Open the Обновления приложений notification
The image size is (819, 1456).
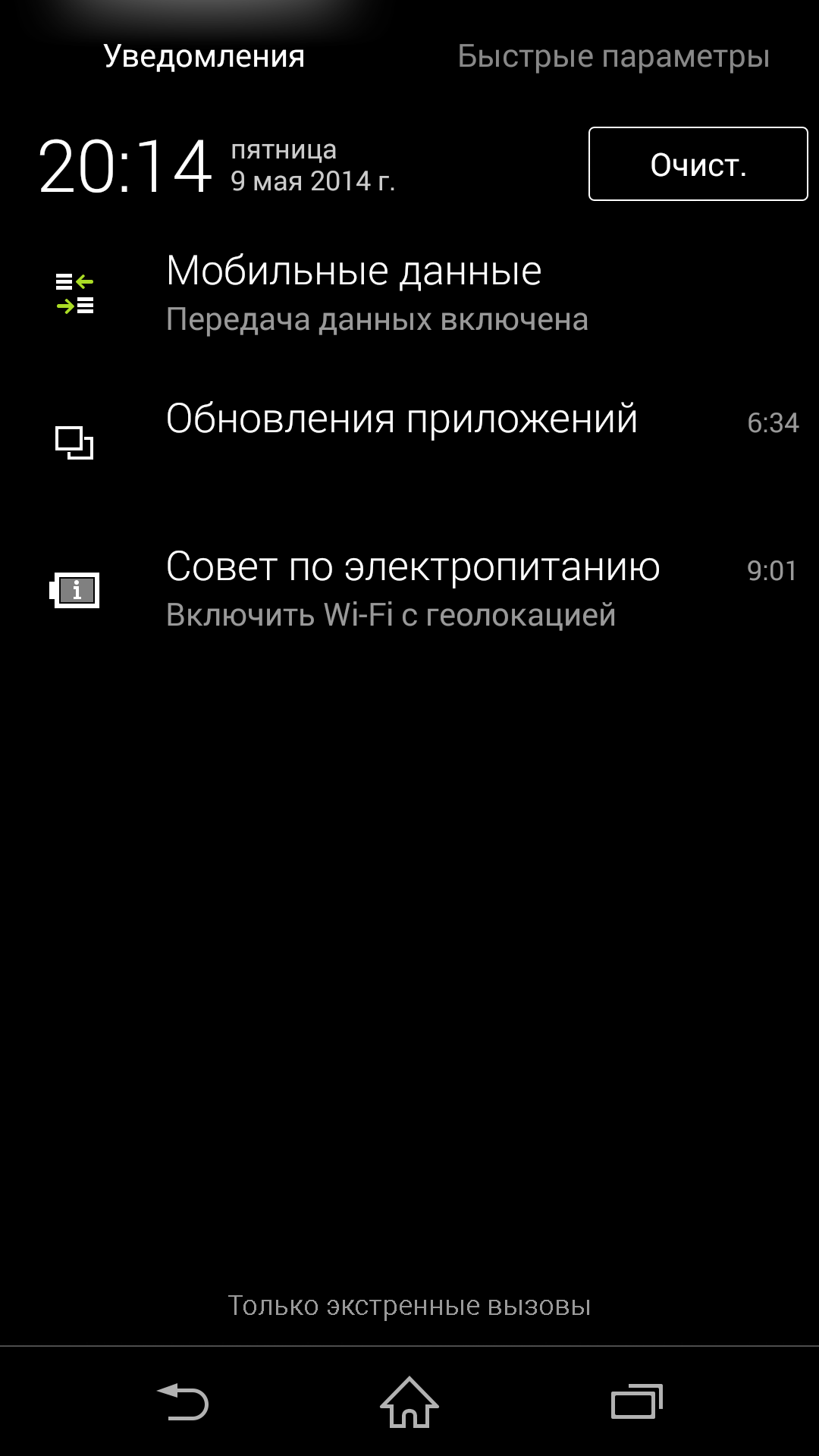409,441
